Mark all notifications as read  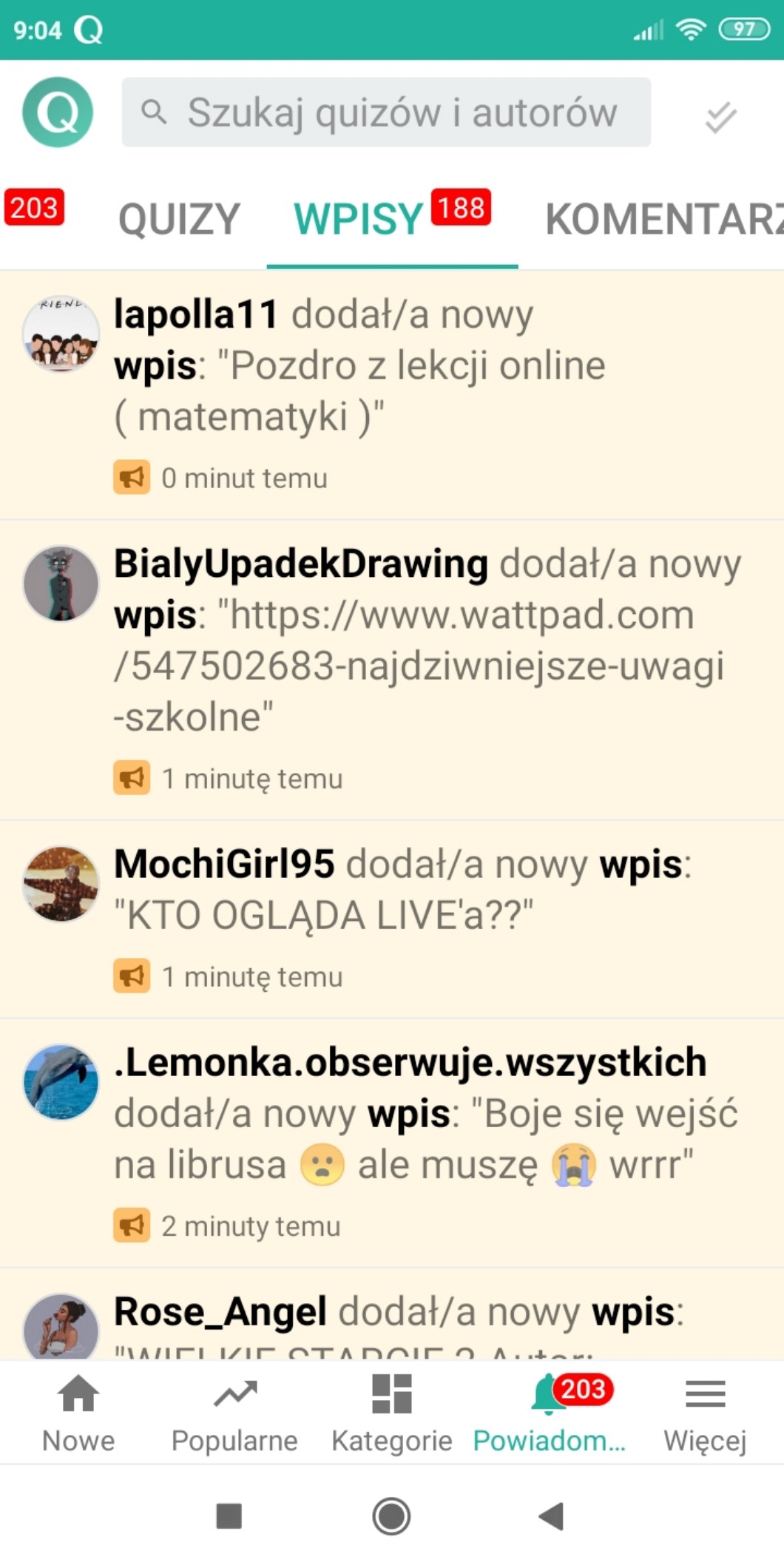[720, 116]
